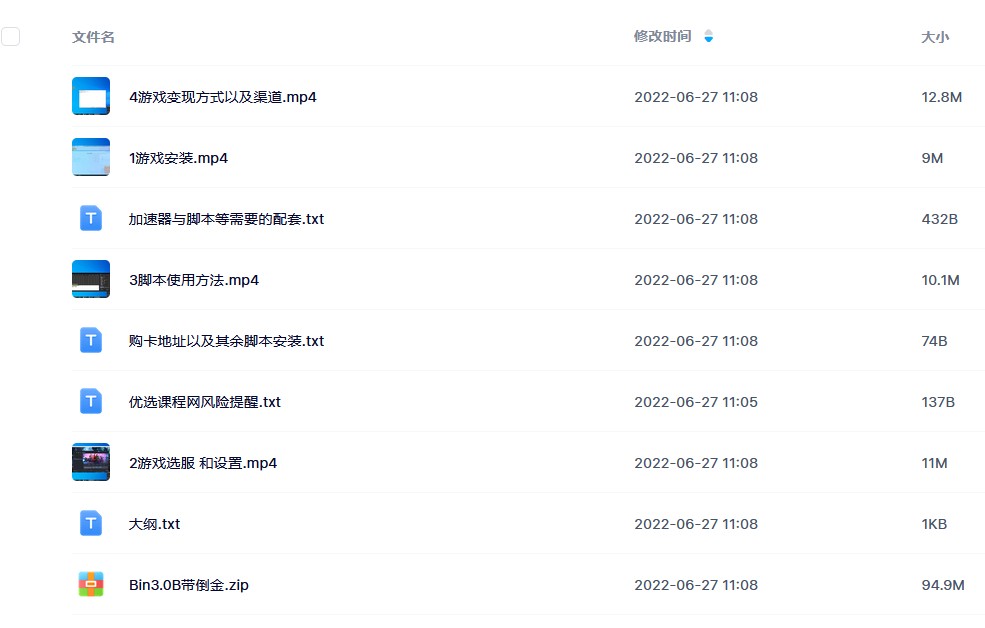Play 3脚本使用方法.mp4
Image resolution: width=985 pixels, height=628 pixels.
point(194,280)
